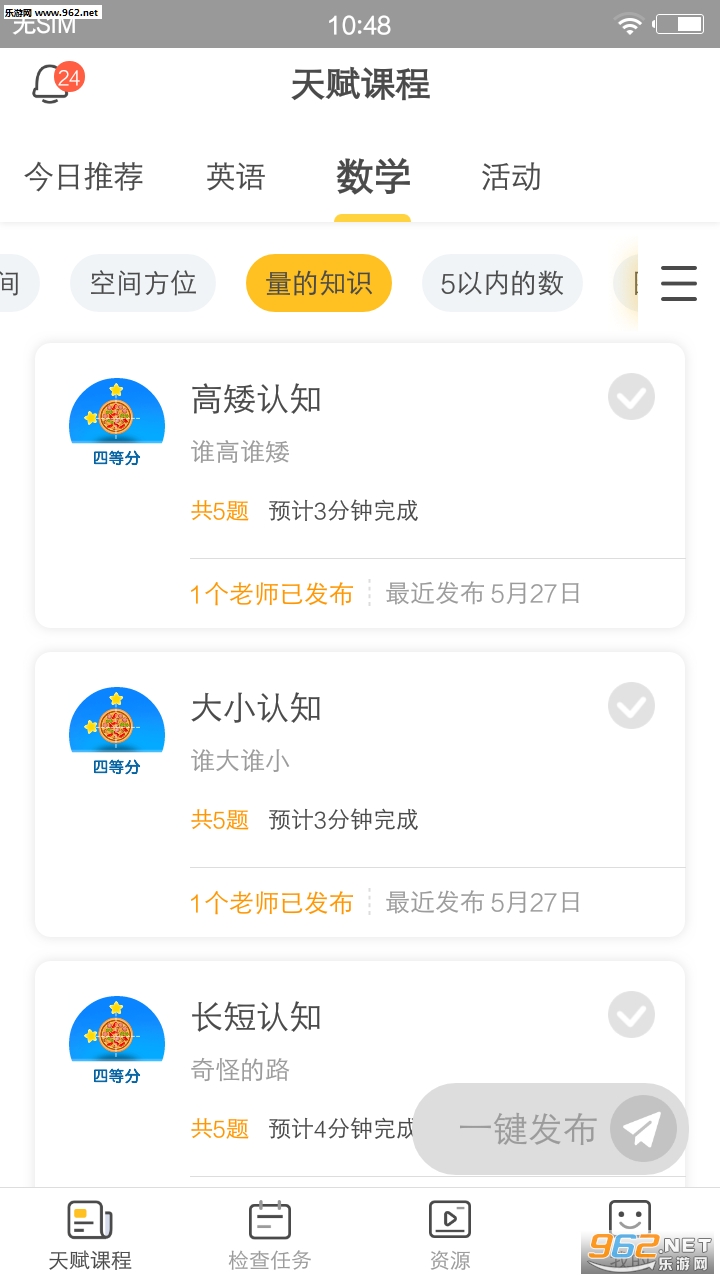Check the circle for 长短认知
The height and width of the screenshot is (1280, 720).
[631, 1016]
